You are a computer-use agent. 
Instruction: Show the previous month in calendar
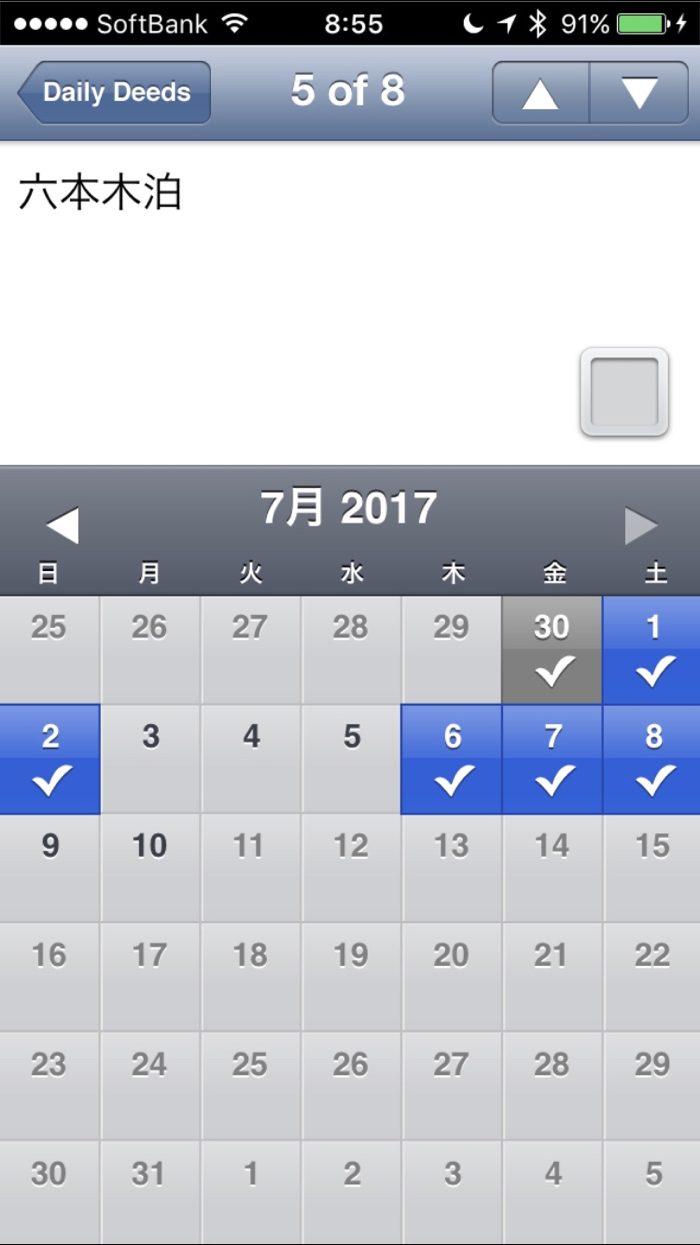coord(62,526)
